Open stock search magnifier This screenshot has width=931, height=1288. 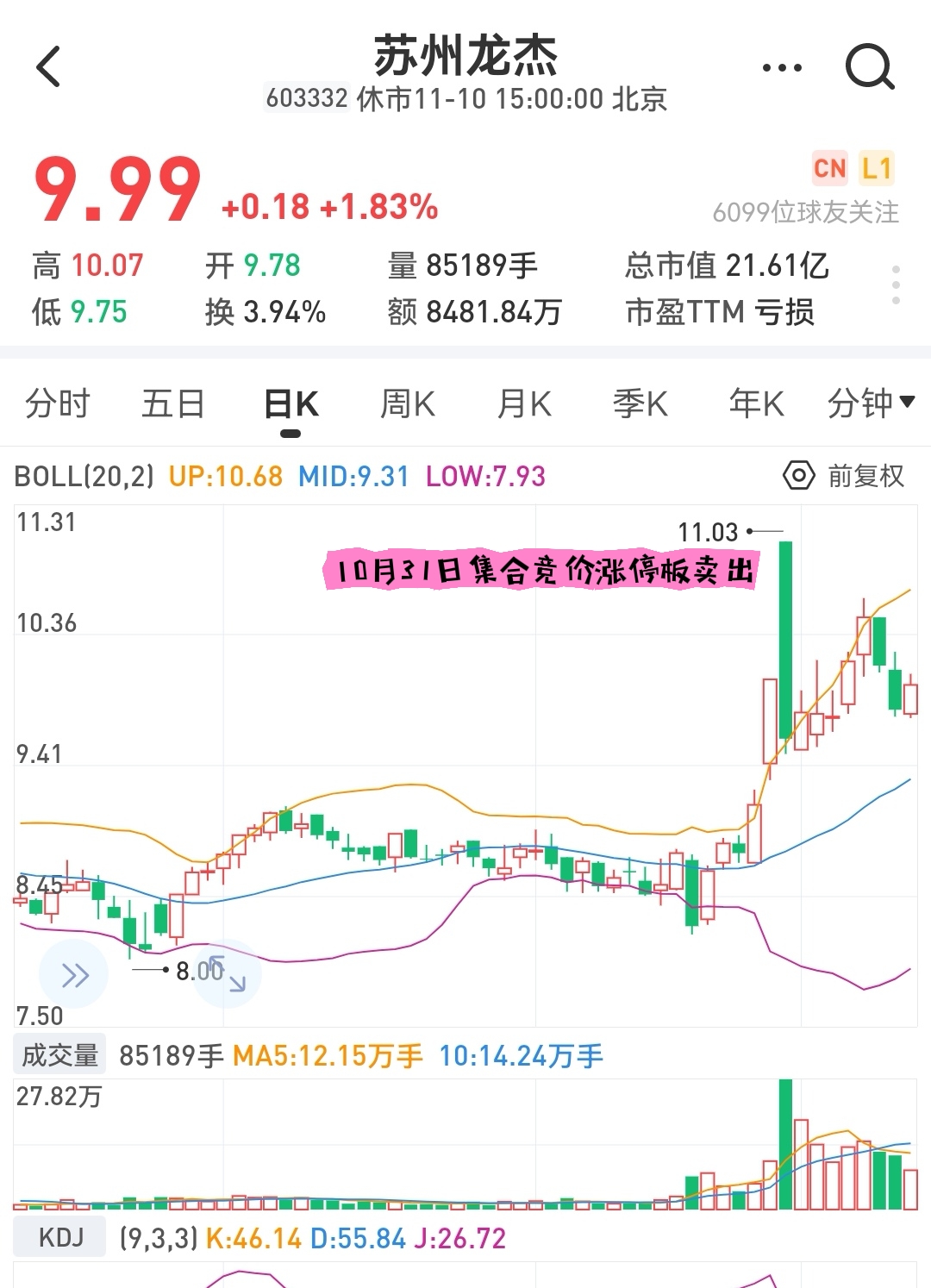[x=869, y=67]
